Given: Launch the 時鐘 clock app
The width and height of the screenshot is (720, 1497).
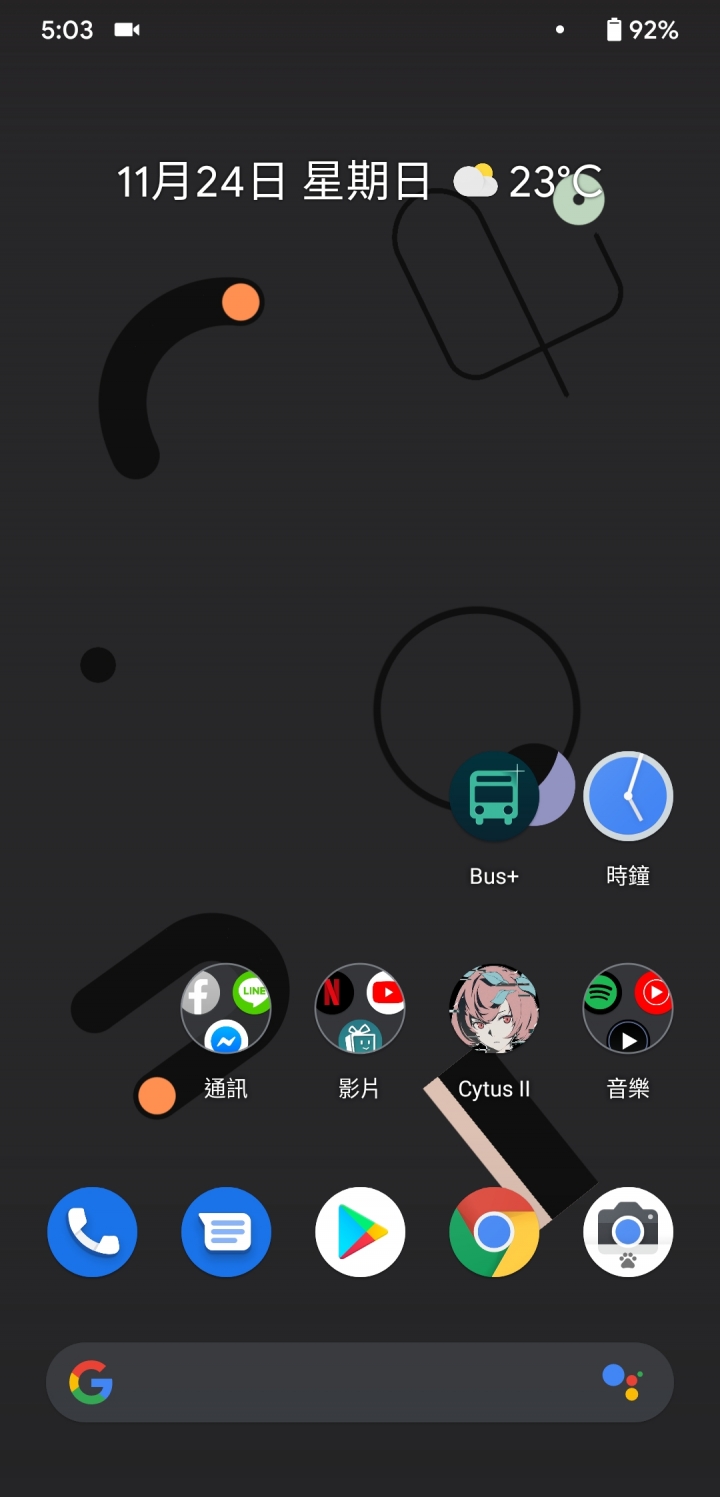Looking at the screenshot, I should [628, 797].
